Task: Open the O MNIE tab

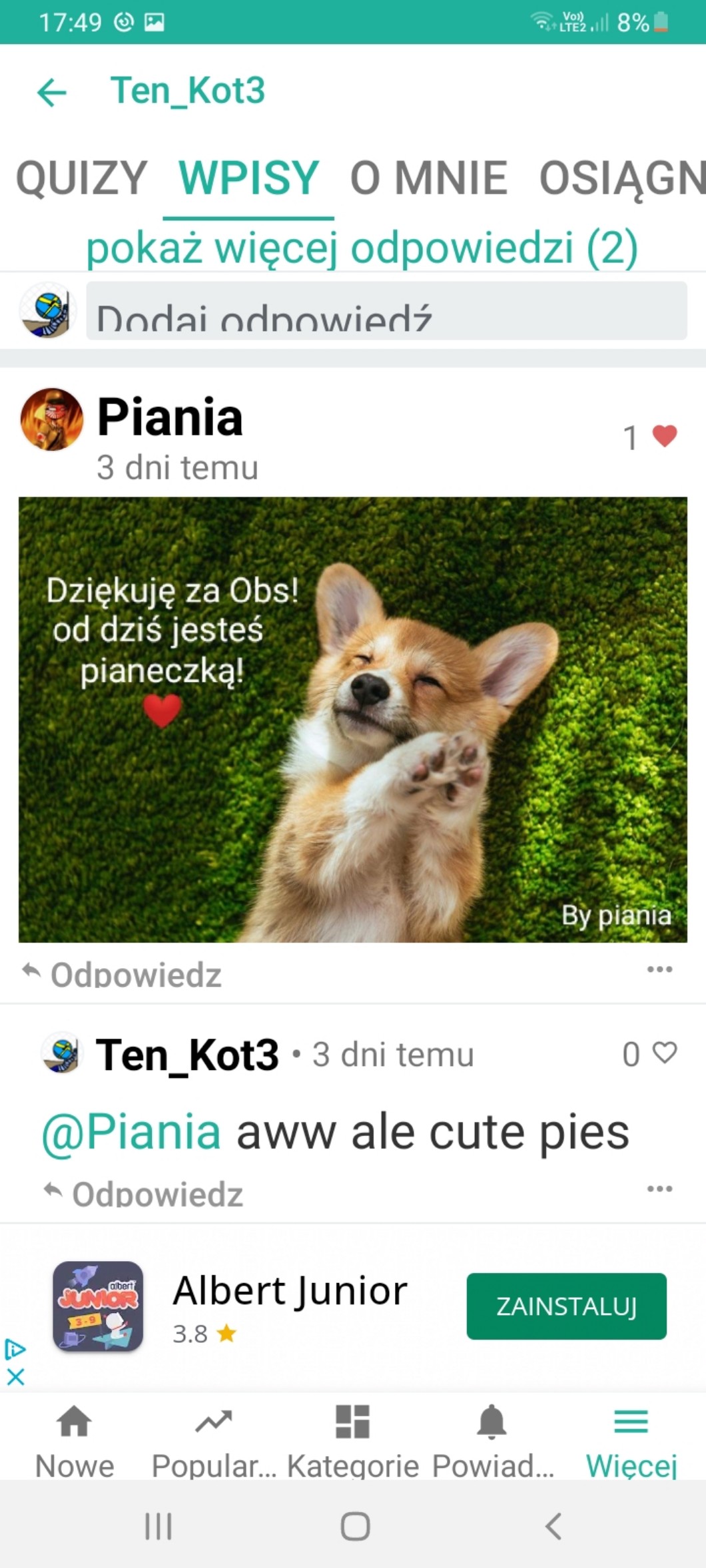Action: click(x=428, y=178)
